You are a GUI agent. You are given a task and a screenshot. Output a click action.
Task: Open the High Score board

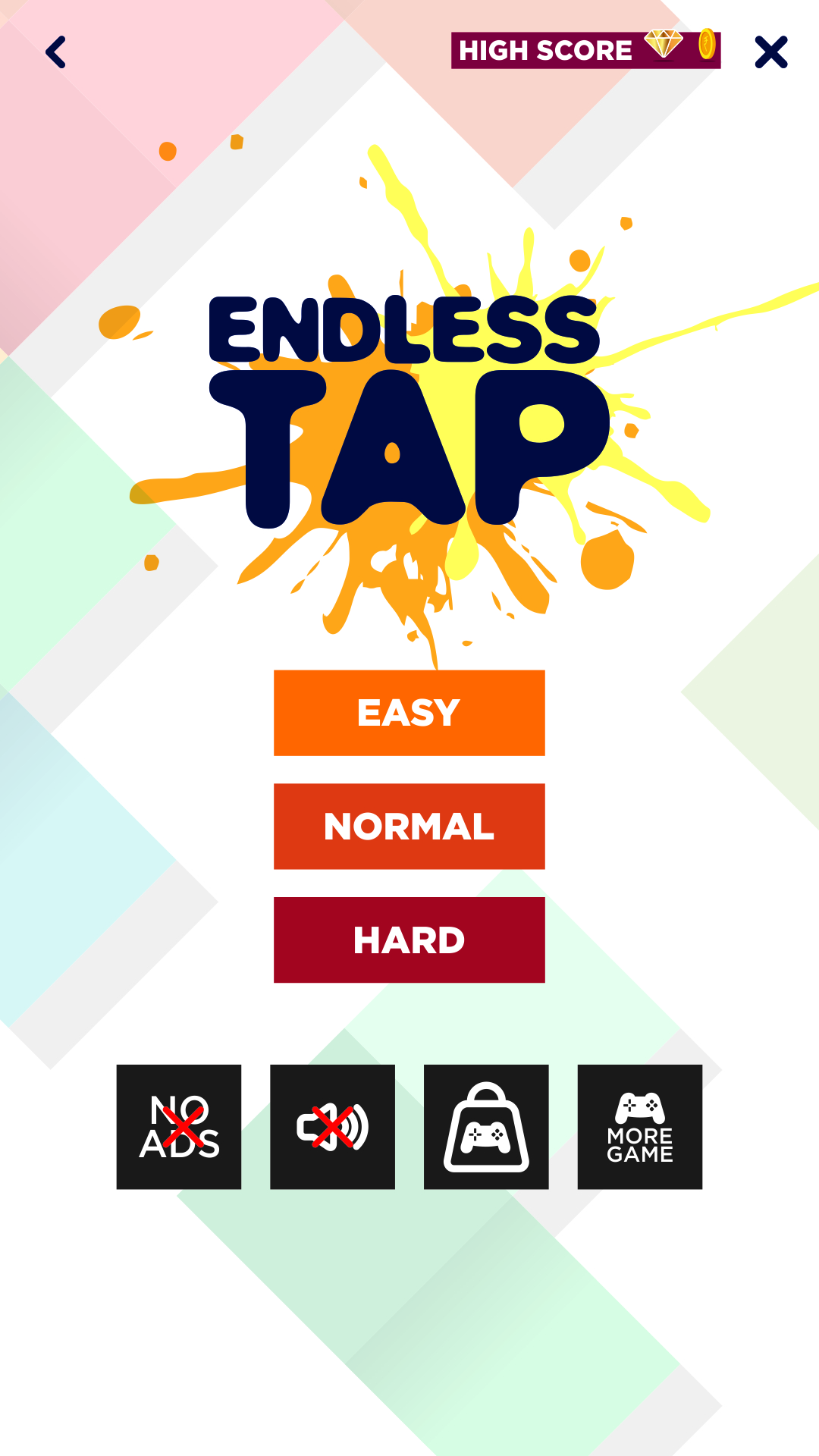click(585, 50)
